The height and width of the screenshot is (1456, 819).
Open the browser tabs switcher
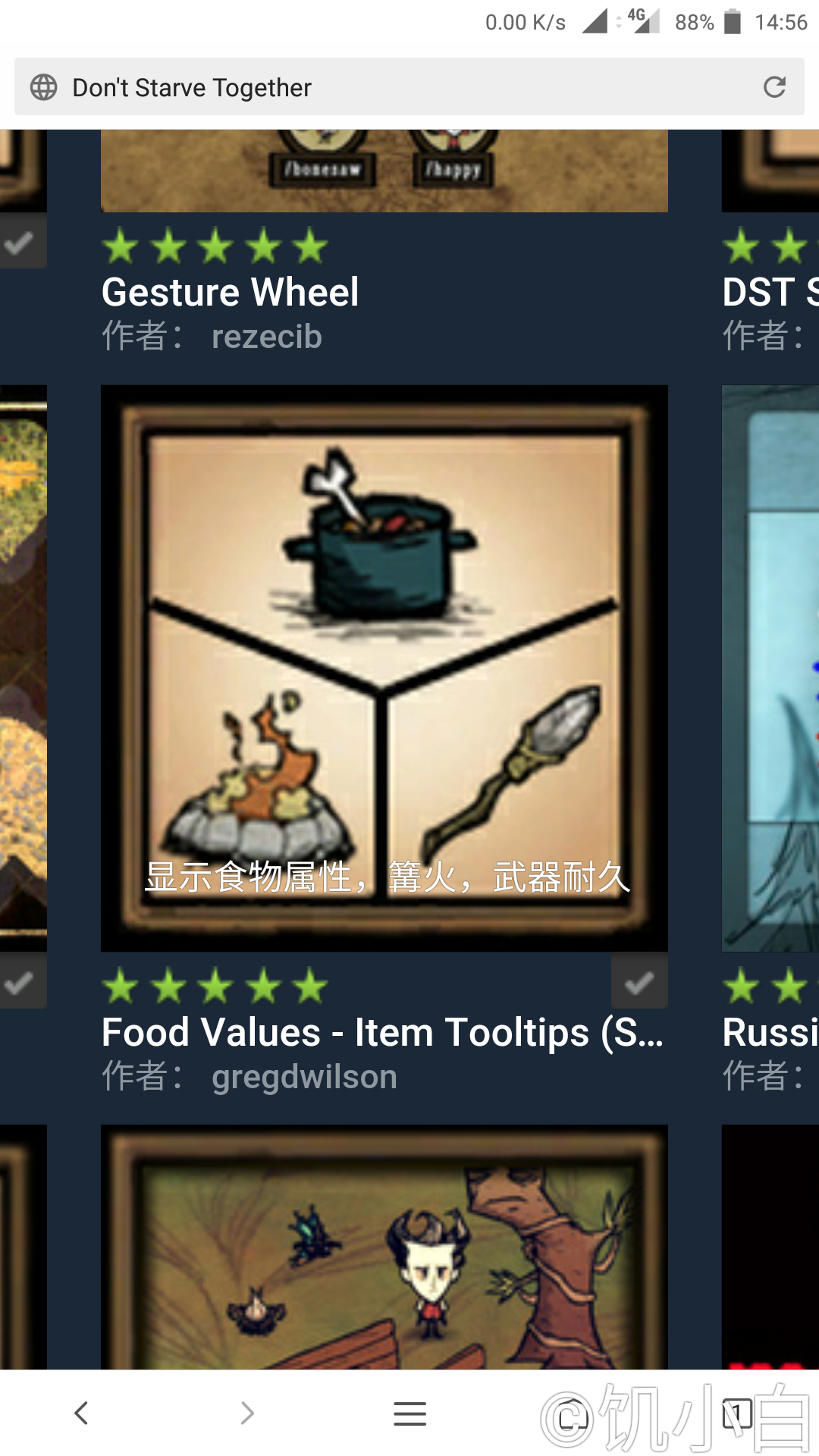tap(736, 1413)
